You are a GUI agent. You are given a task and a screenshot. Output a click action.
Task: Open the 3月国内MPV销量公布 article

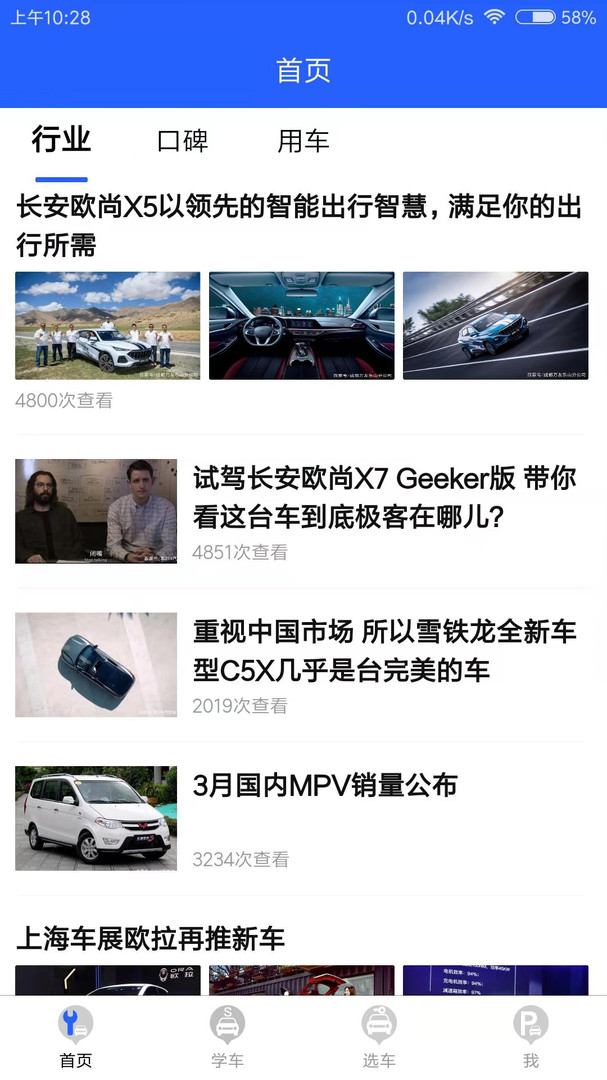tap(325, 786)
